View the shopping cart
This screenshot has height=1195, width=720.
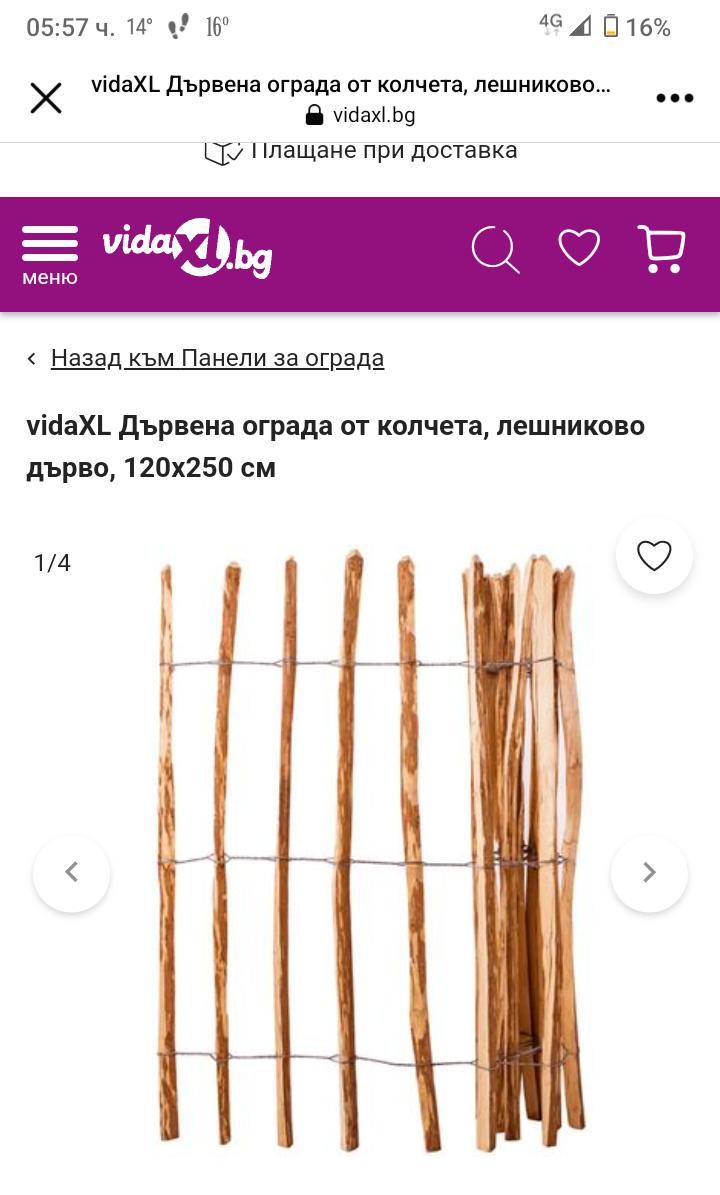(661, 249)
